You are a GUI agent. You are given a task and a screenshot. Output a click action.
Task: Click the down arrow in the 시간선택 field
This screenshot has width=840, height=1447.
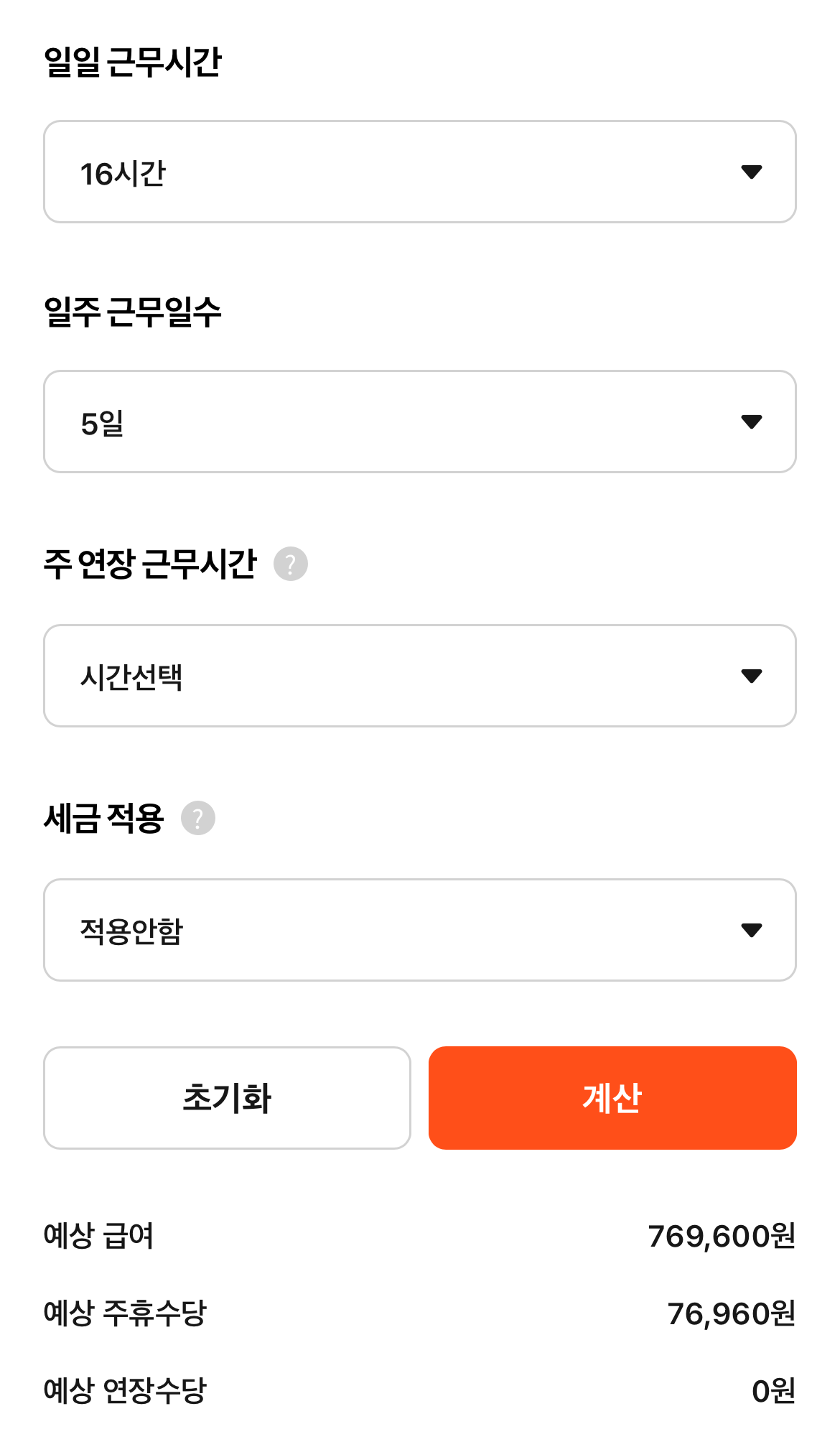click(x=751, y=676)
